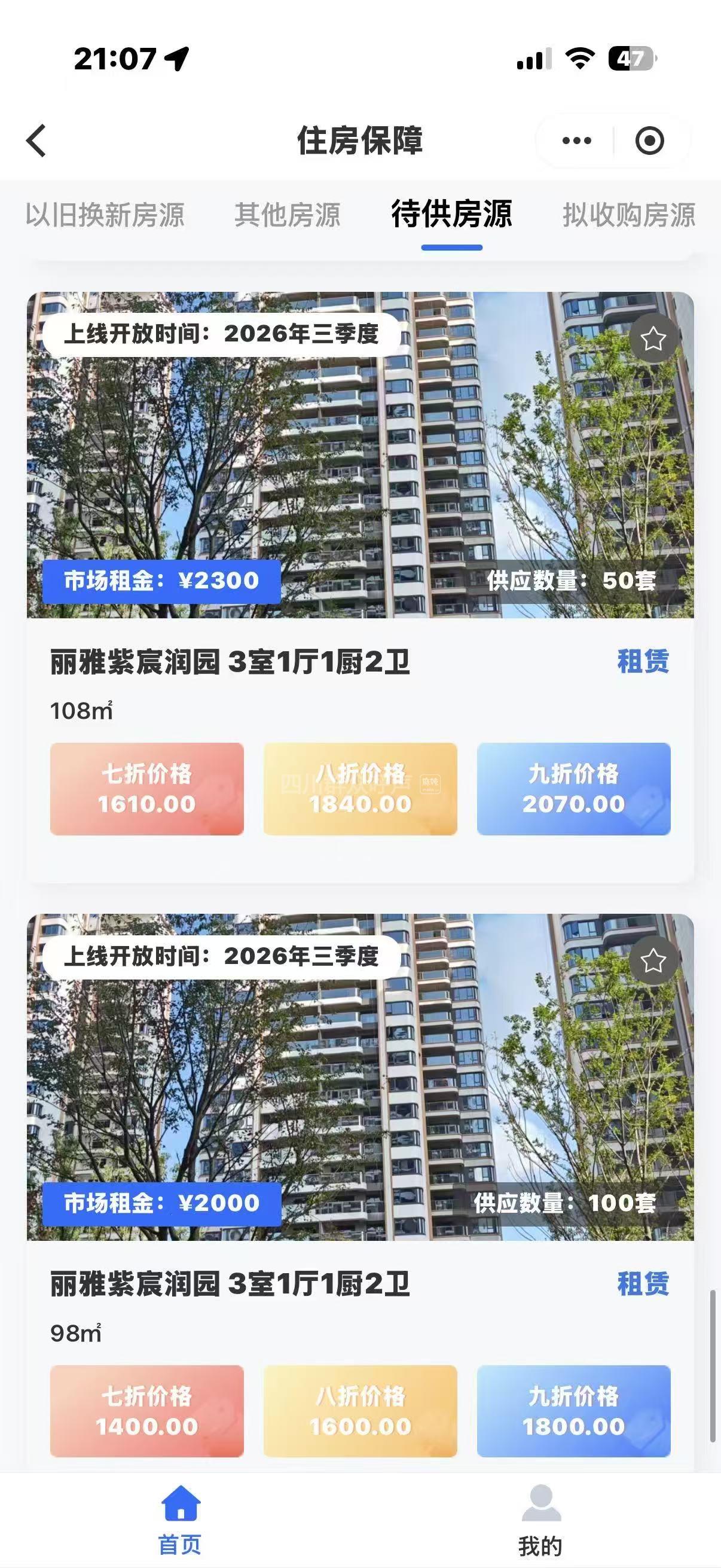The height and width of the screenshot is (1568, 721).
Task: Favorite the 108㎡ 丽雅紫宸润园 listing
Action: [653, 338]
